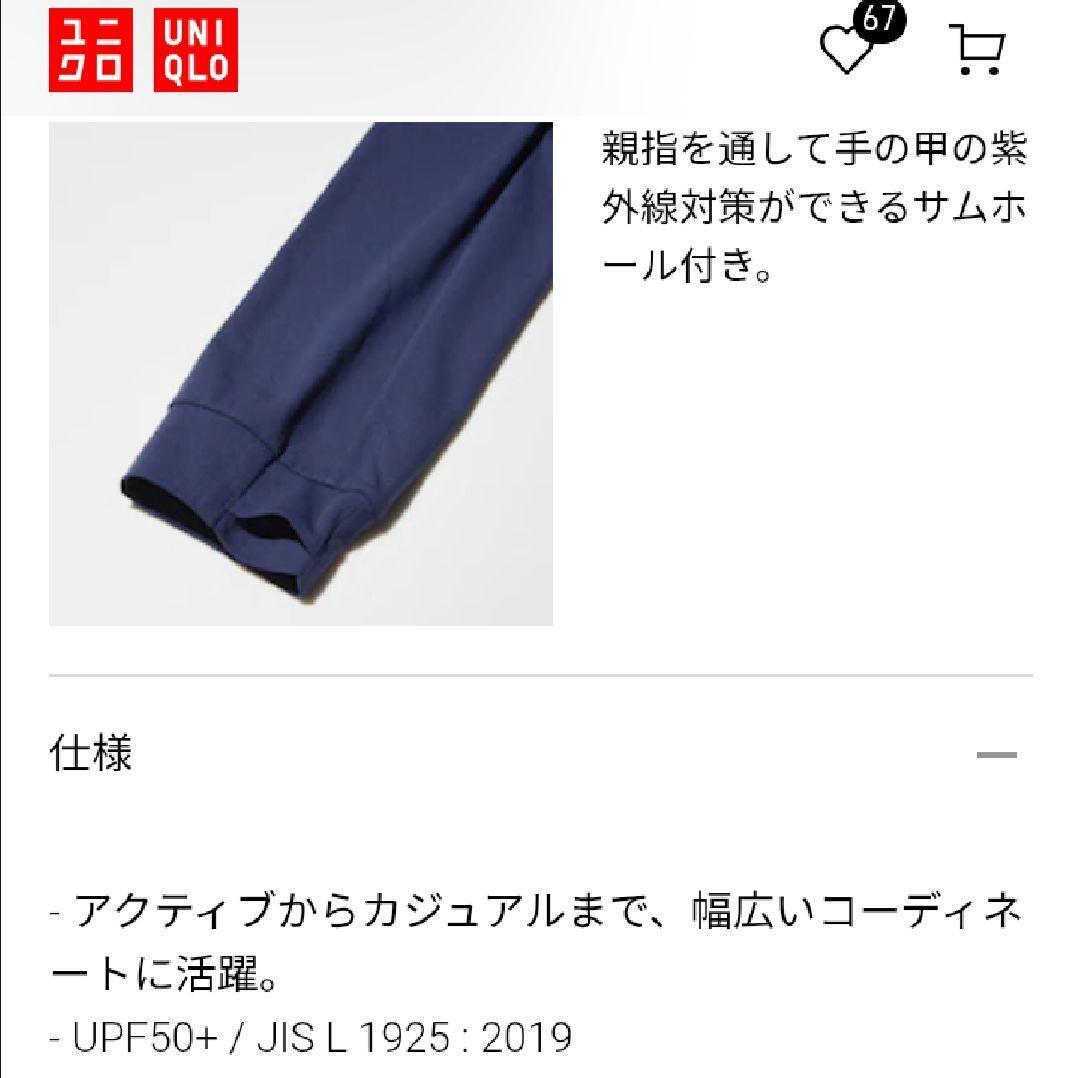Open the shopping cart
Image resolution: width=1080 pixels, height=1078 pixels.
[x=976, y=50]
